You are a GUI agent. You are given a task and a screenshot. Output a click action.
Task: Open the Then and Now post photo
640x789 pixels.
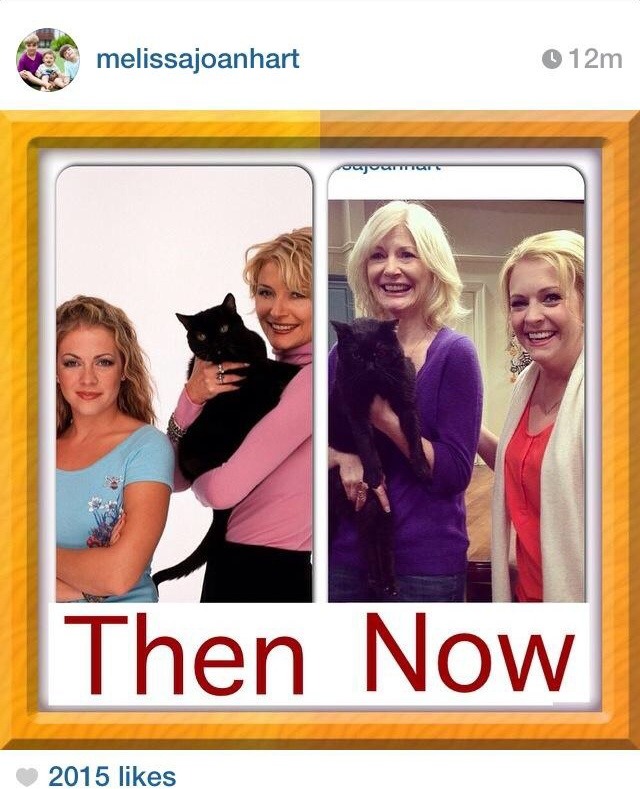(320, 430)
